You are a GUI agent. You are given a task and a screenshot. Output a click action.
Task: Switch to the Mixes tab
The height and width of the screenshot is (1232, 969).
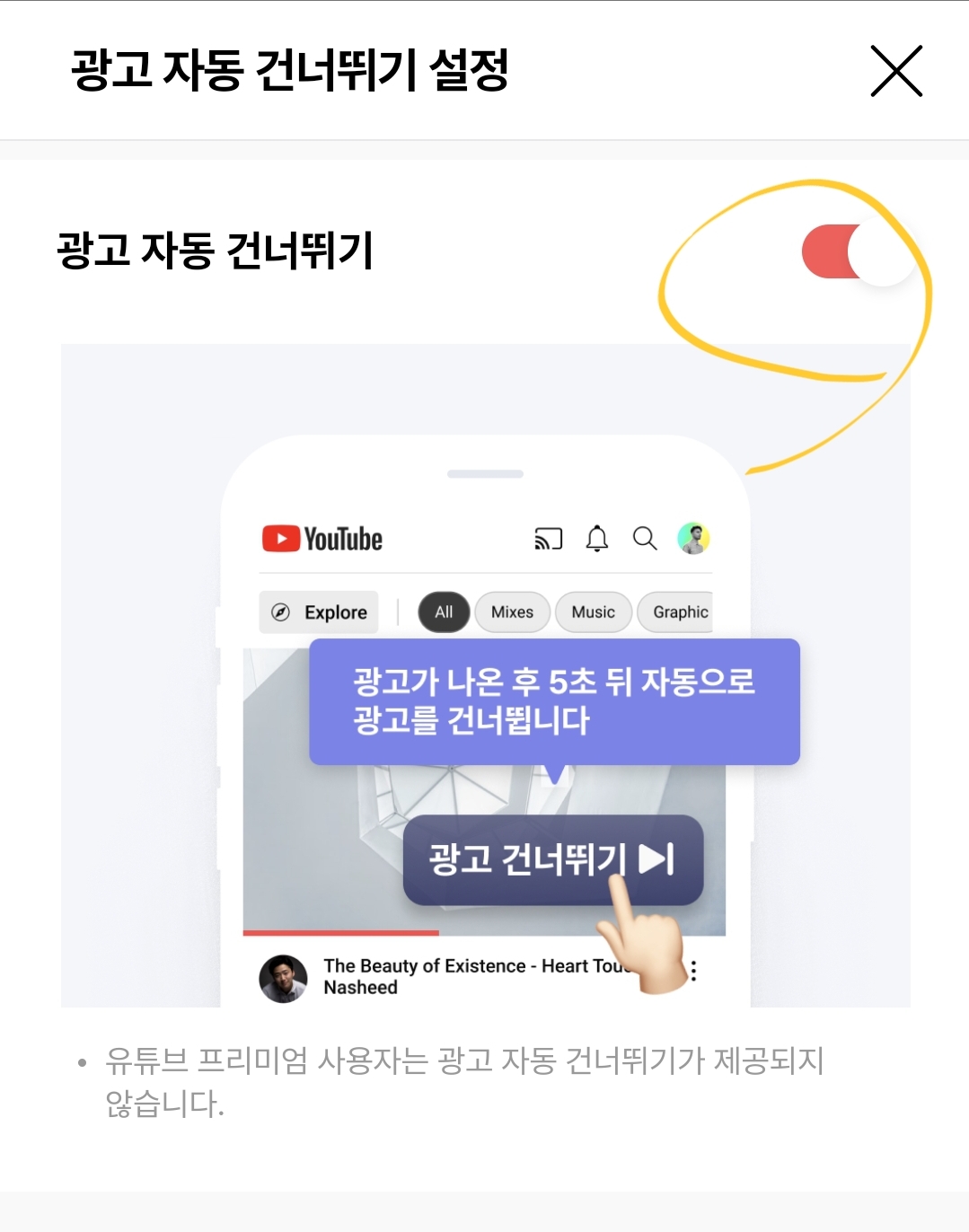pos(512,612)
